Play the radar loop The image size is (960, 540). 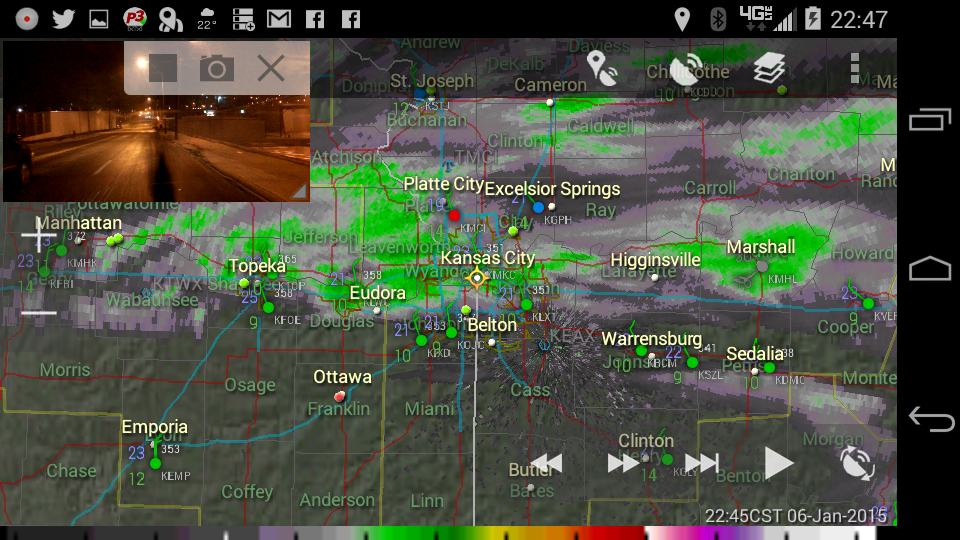(779, 463)
